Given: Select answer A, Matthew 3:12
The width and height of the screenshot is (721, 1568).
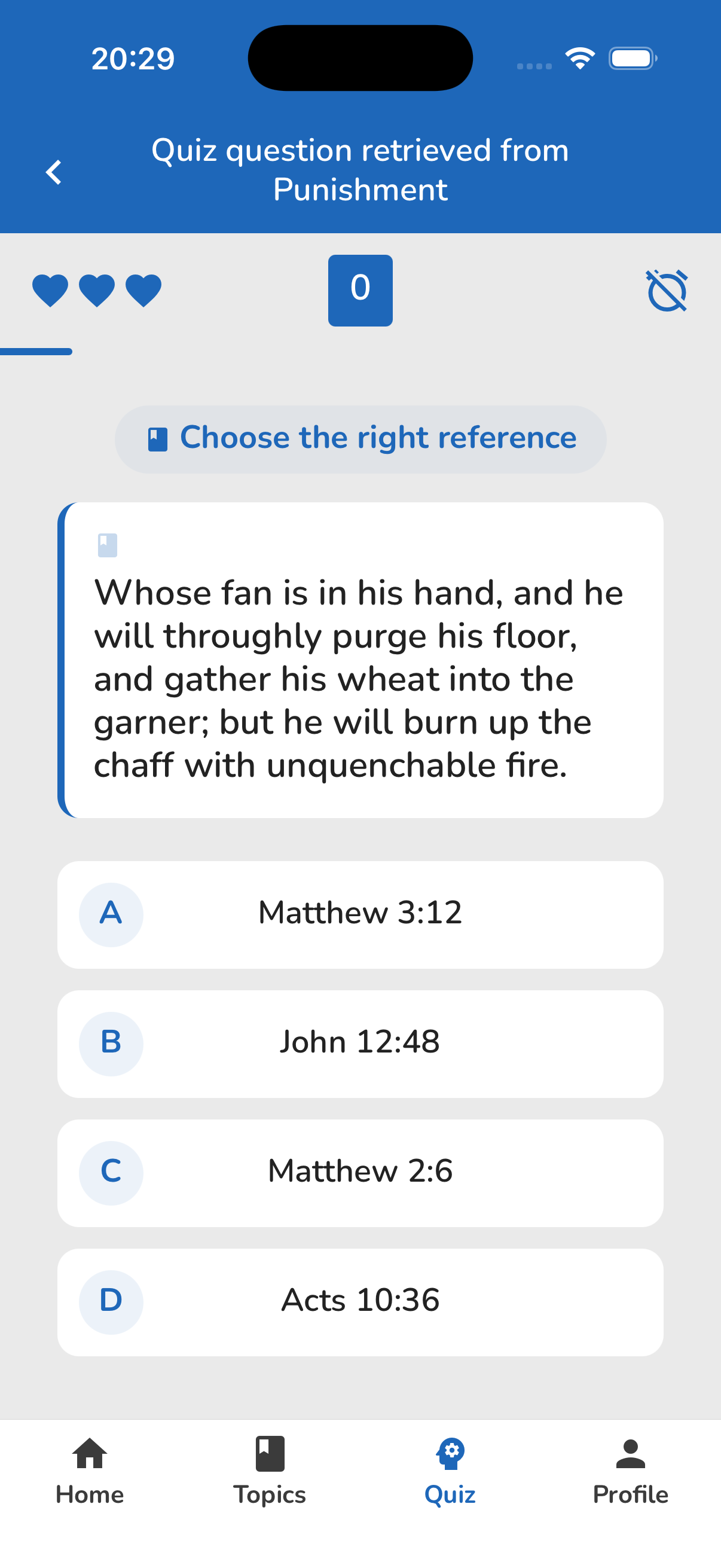Looking at the screenshot, I should 360,914.
